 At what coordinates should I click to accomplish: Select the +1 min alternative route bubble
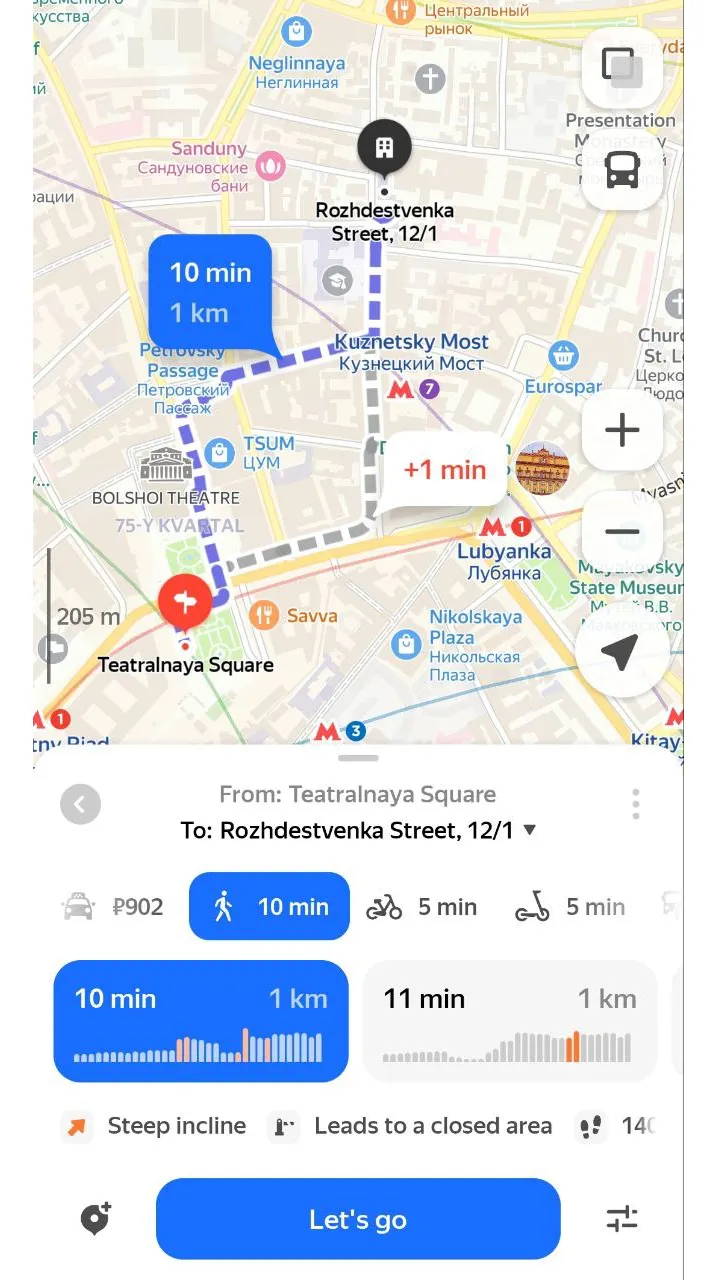coord(444,470)
